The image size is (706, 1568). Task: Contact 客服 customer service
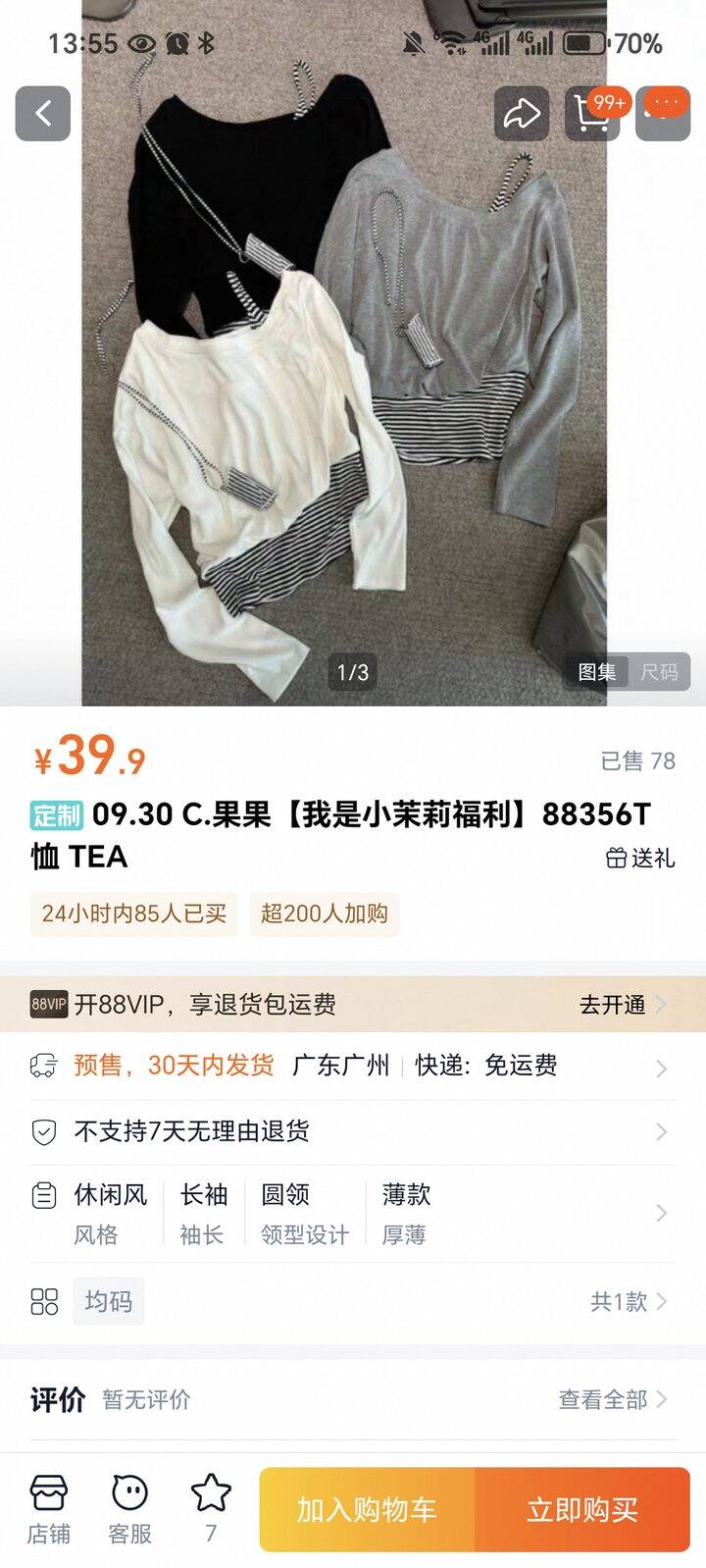pos(129,1509)
